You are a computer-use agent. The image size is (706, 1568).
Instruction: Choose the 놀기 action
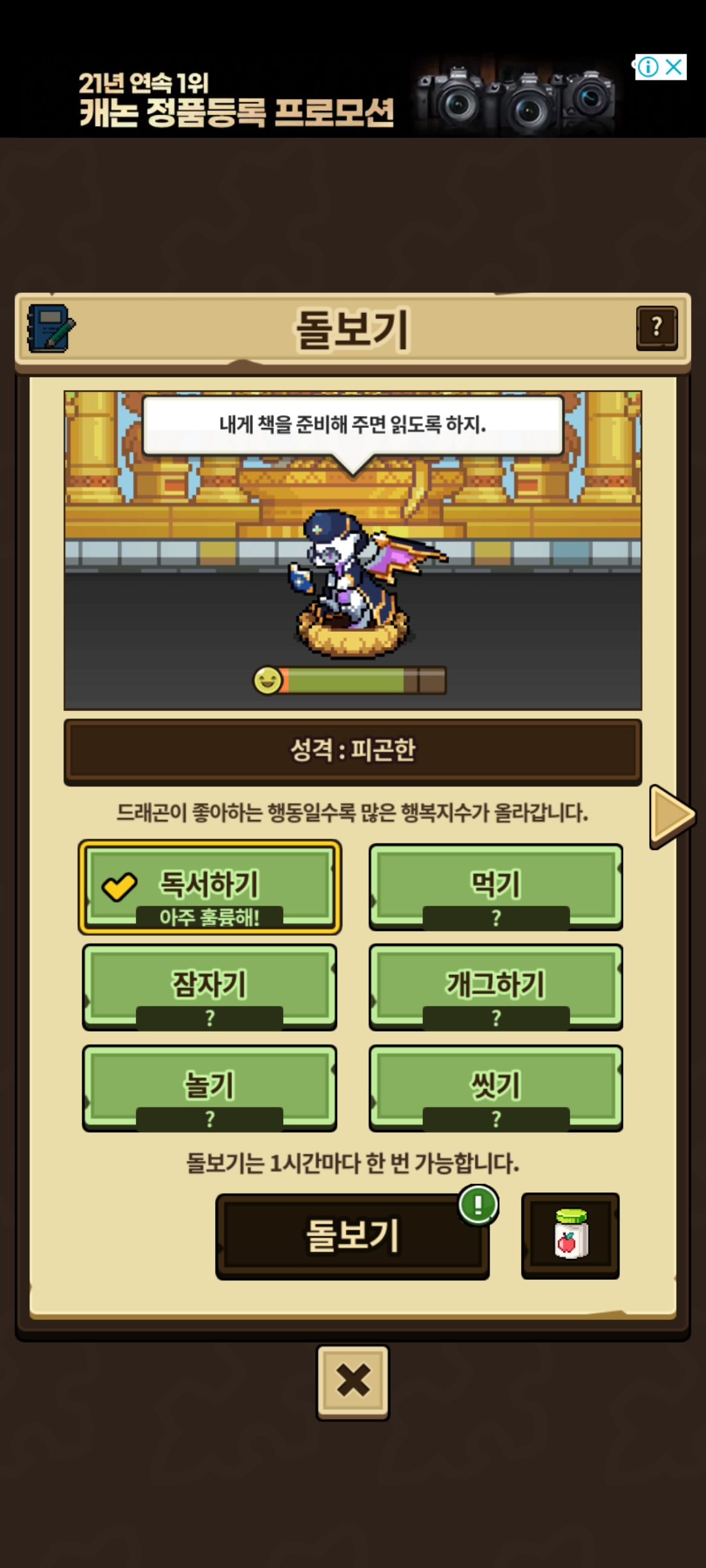click(209, 1088)
